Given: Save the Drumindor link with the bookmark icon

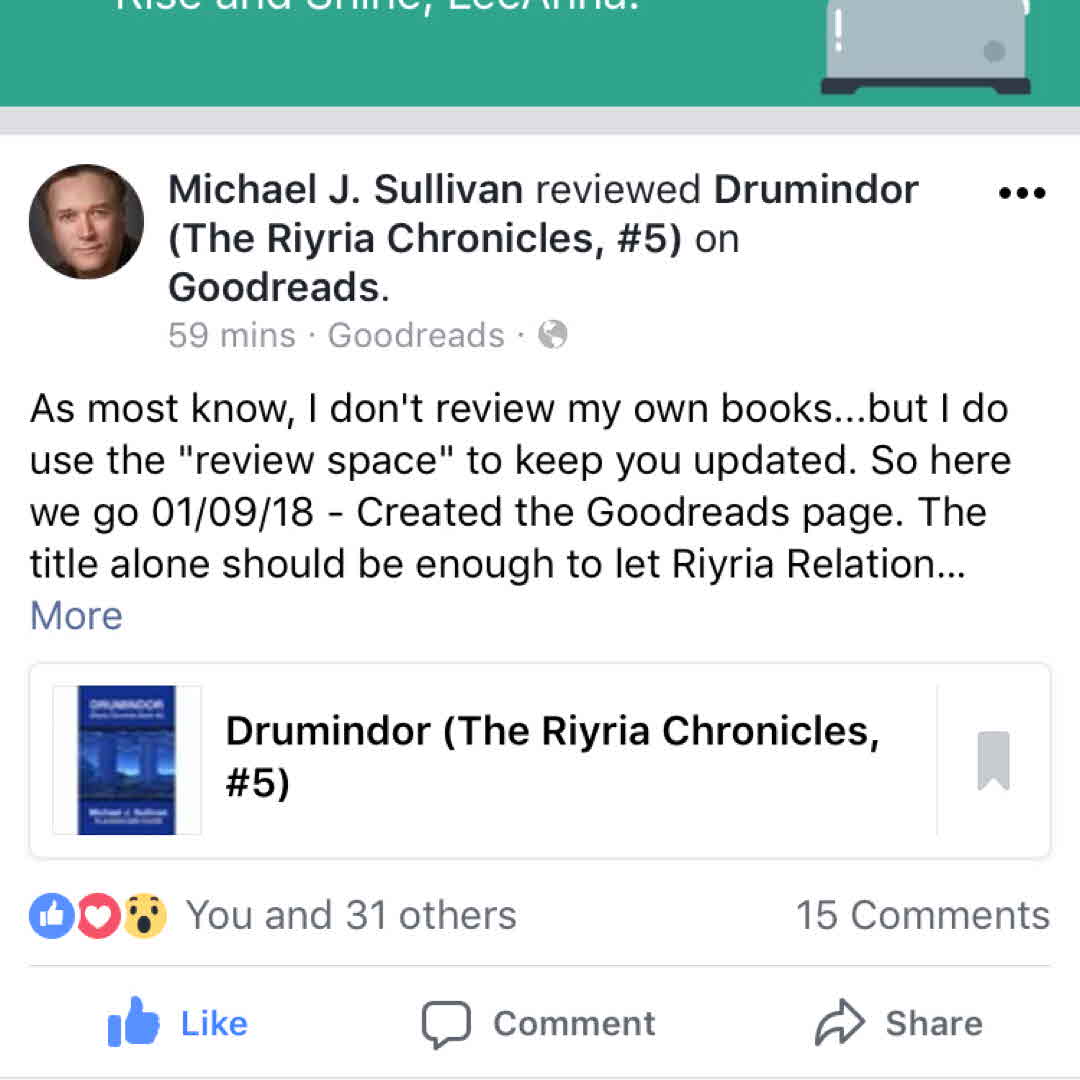Looking at the screenshot, I should 993,760.
